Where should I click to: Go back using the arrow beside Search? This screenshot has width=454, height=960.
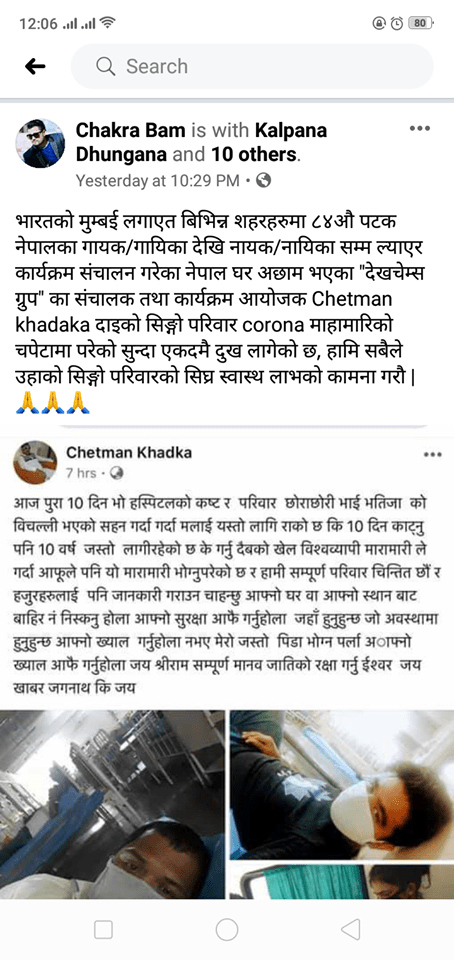coord(35,66)
